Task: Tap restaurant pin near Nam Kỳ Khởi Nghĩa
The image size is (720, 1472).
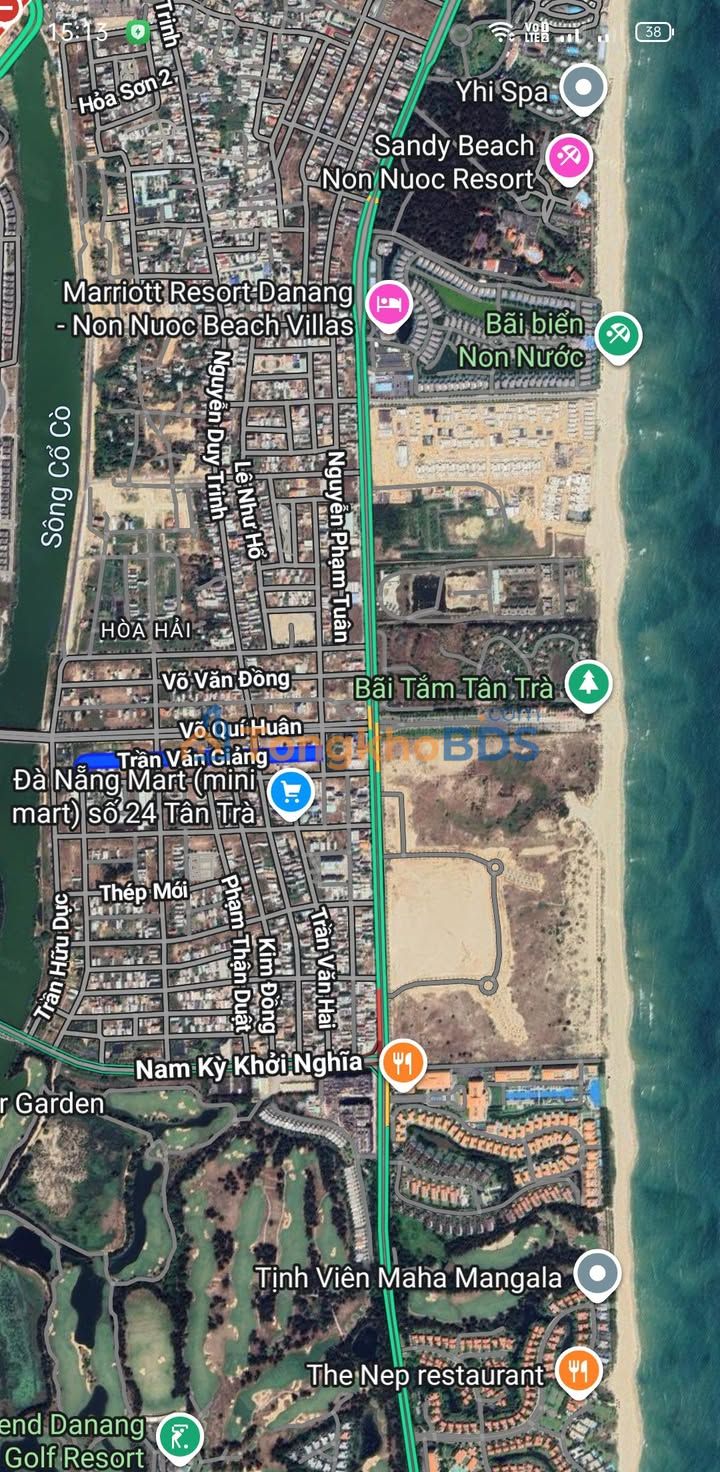Action: click(402, 1063)
